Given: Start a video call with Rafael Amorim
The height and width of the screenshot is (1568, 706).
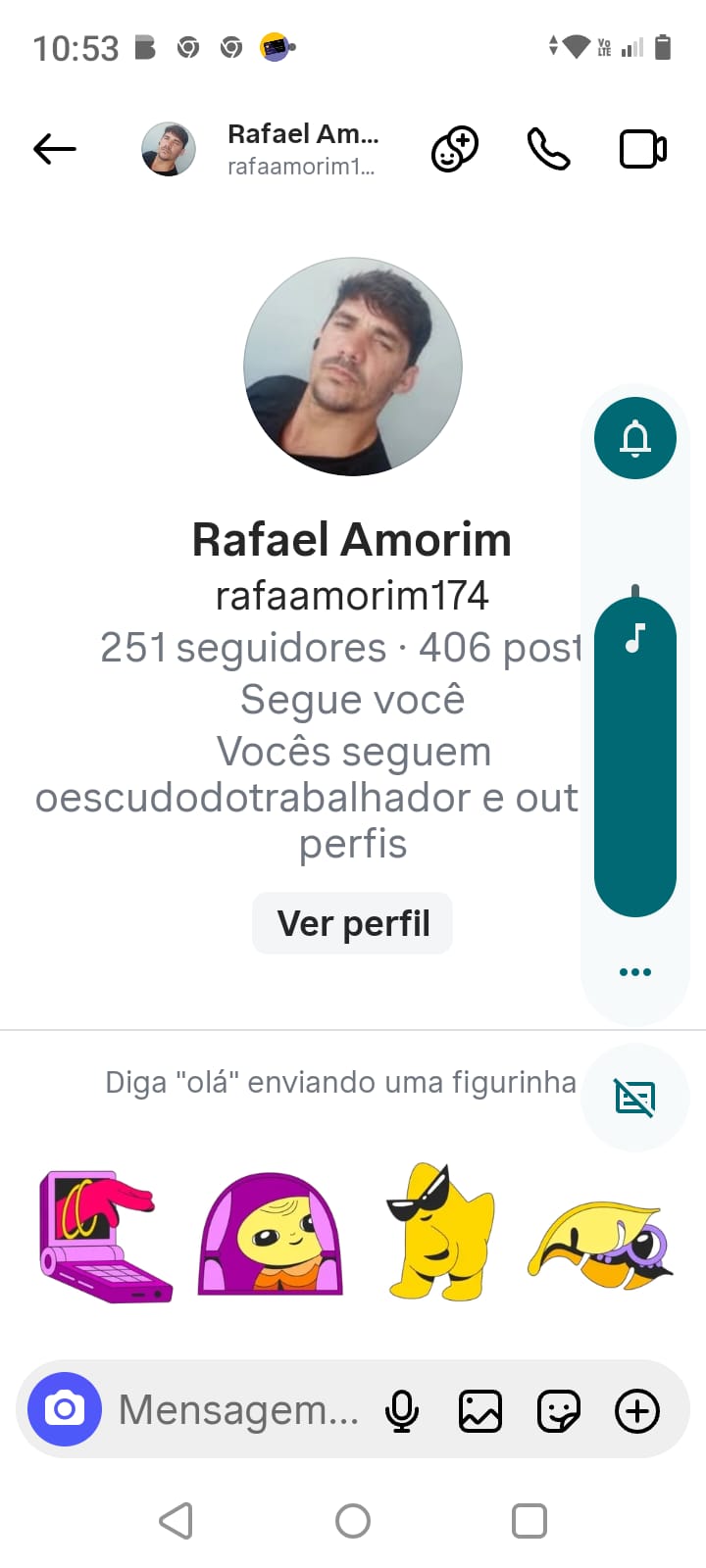Looking at the screenshot, I should point(643,149).
